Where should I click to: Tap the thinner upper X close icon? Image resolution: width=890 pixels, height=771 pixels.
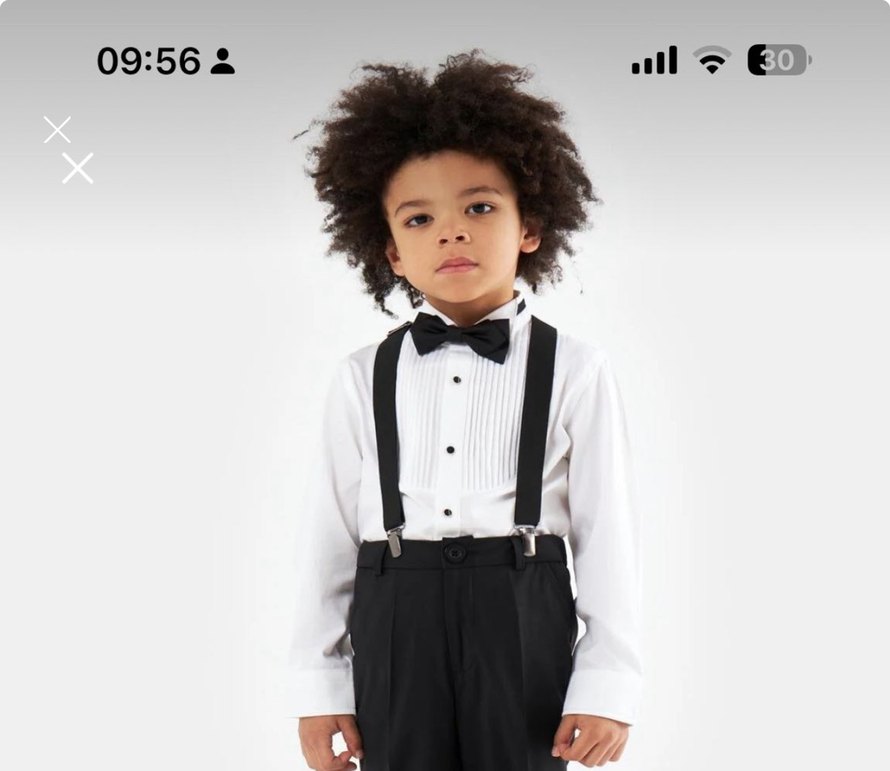pos(57,130)
